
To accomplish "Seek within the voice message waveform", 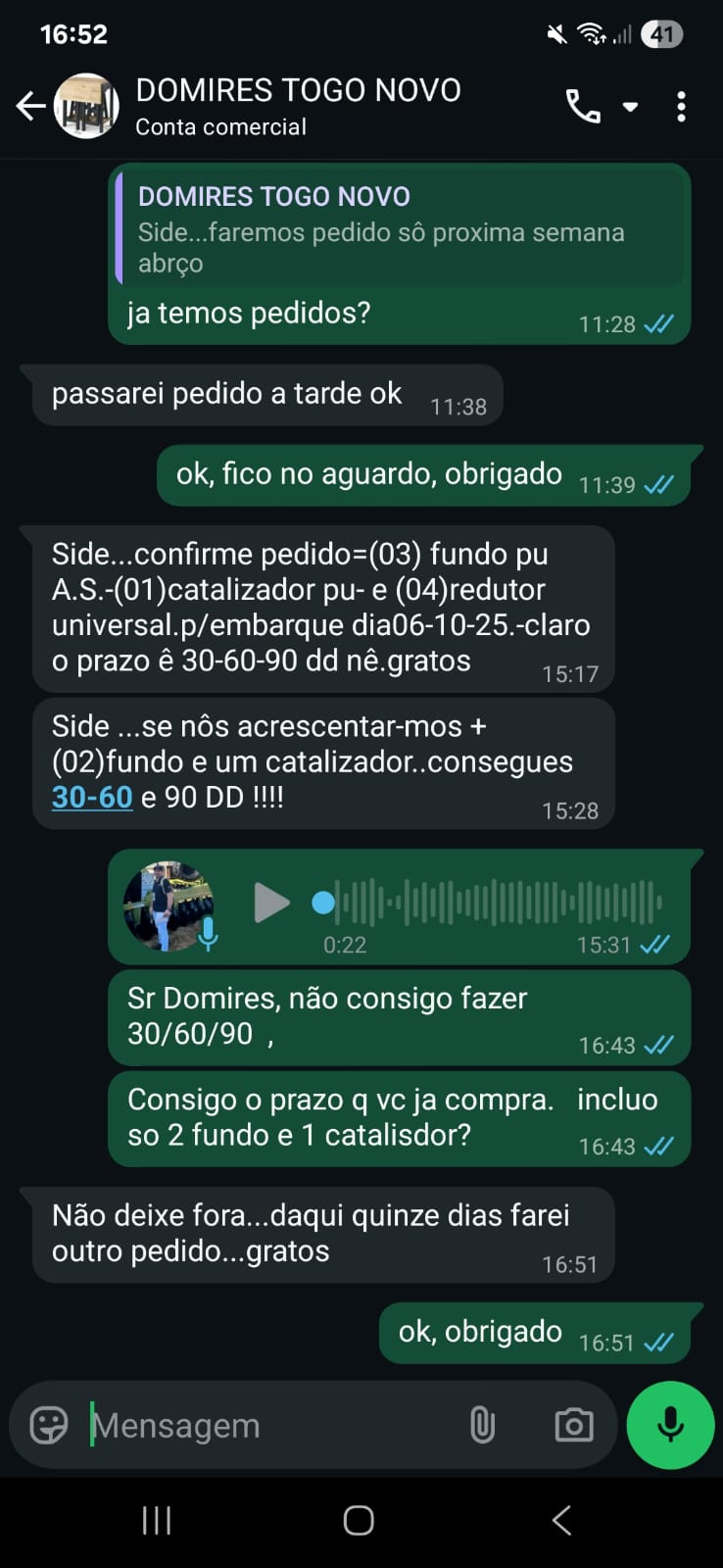I will (500, 903).
